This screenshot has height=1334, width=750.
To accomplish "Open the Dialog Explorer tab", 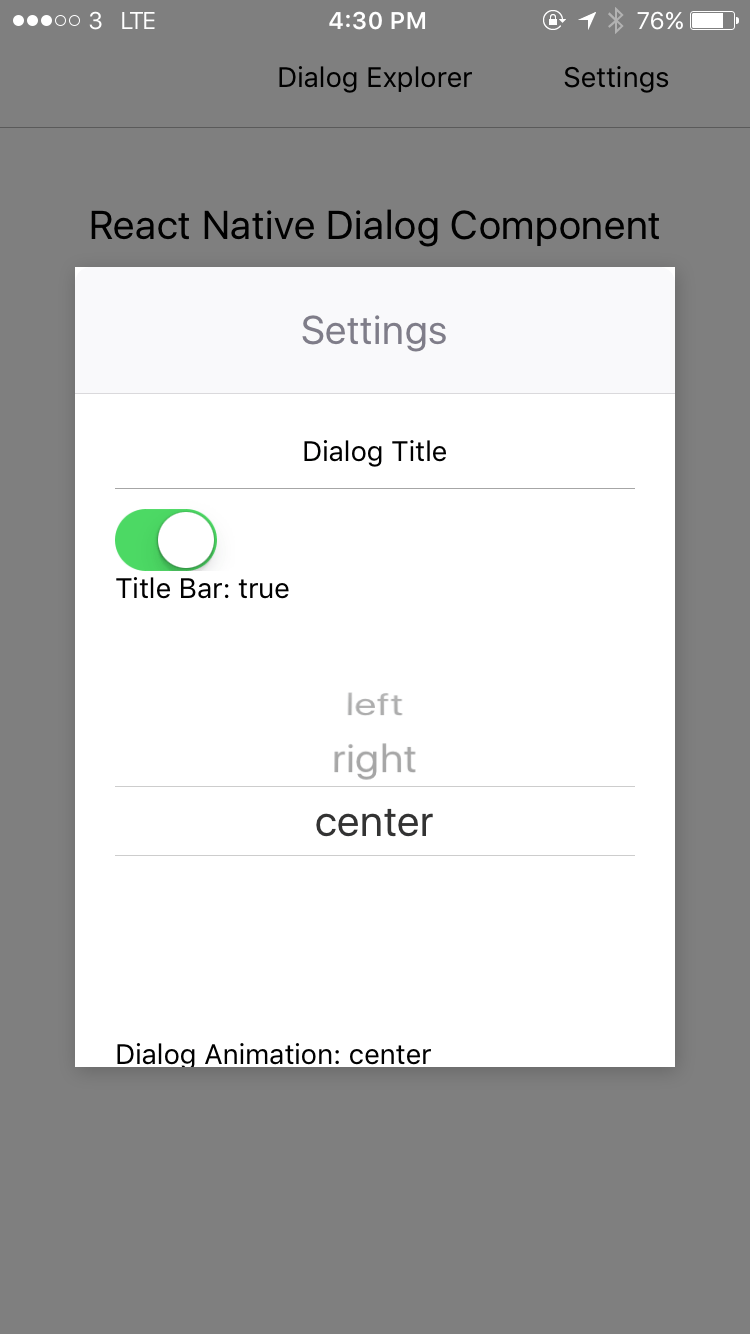I will (x=374, y=77).
